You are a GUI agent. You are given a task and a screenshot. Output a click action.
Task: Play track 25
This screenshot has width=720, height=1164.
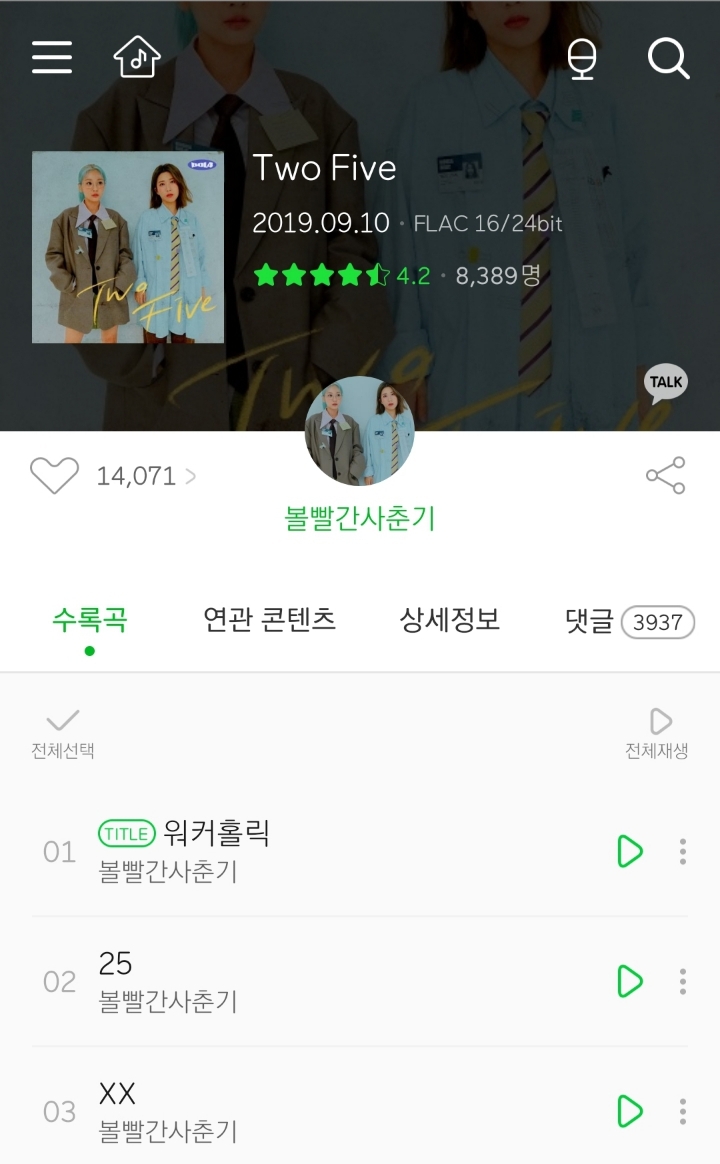pyautogui.click(x=629, y=981)
